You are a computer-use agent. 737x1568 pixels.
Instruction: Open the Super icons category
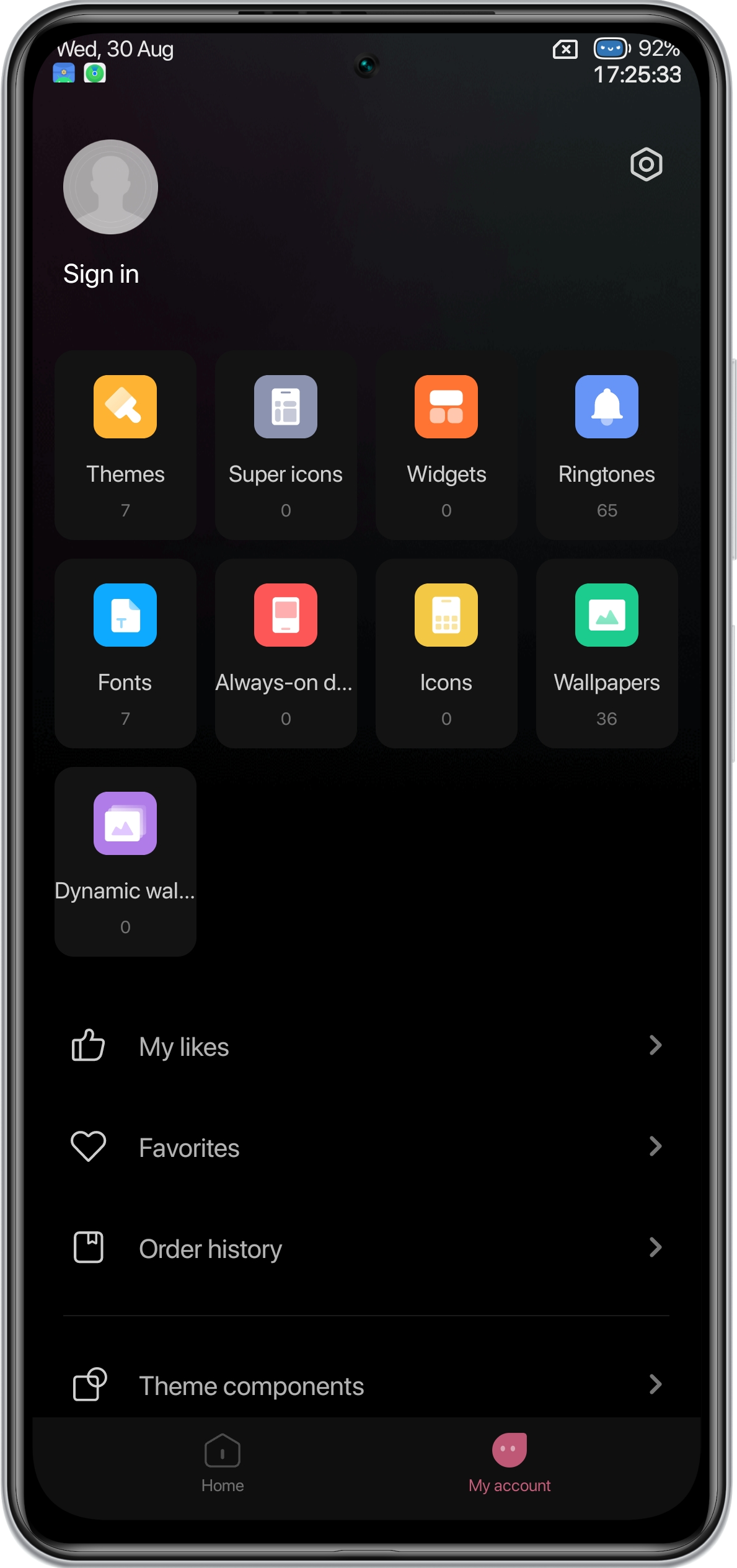click(x=286, y=445)
